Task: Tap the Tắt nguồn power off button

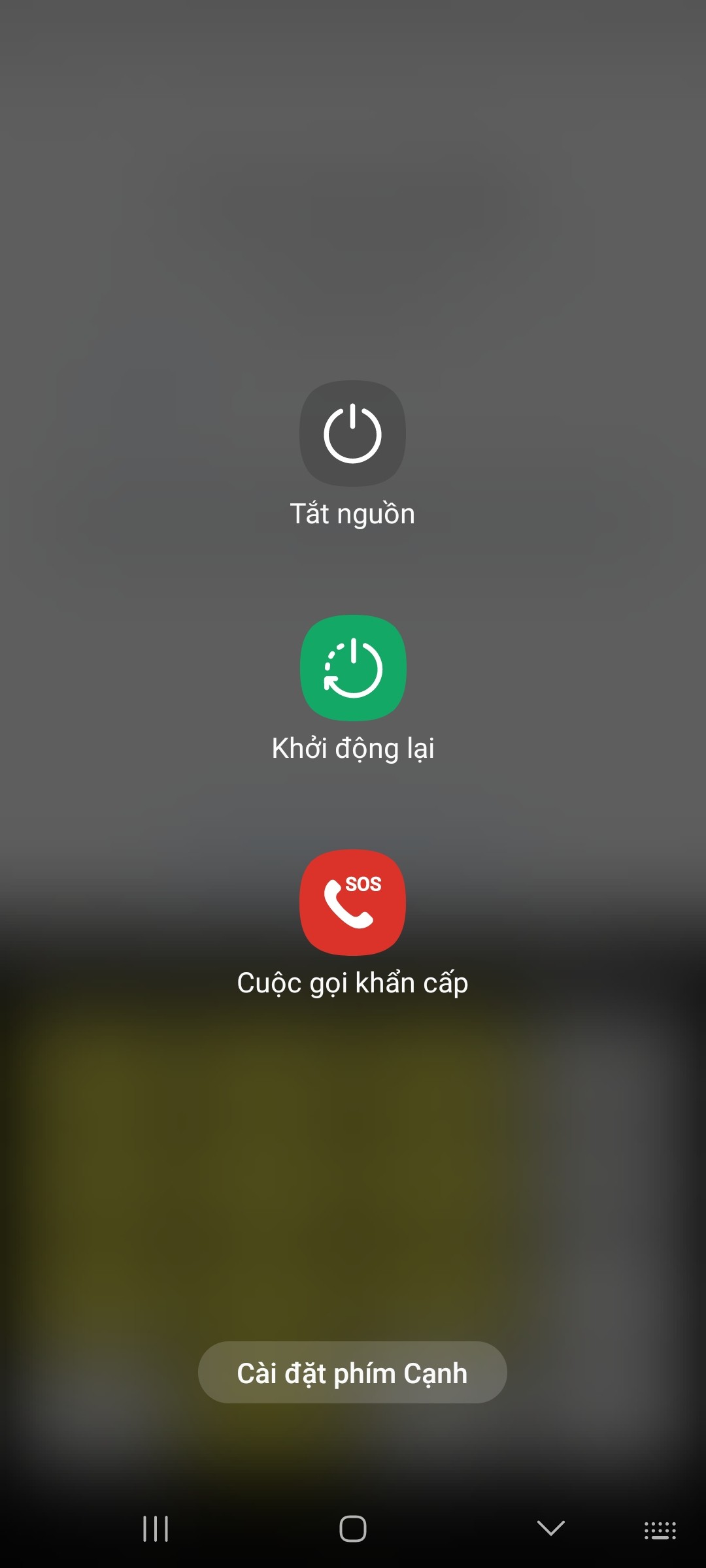Action: click(353, 434)
